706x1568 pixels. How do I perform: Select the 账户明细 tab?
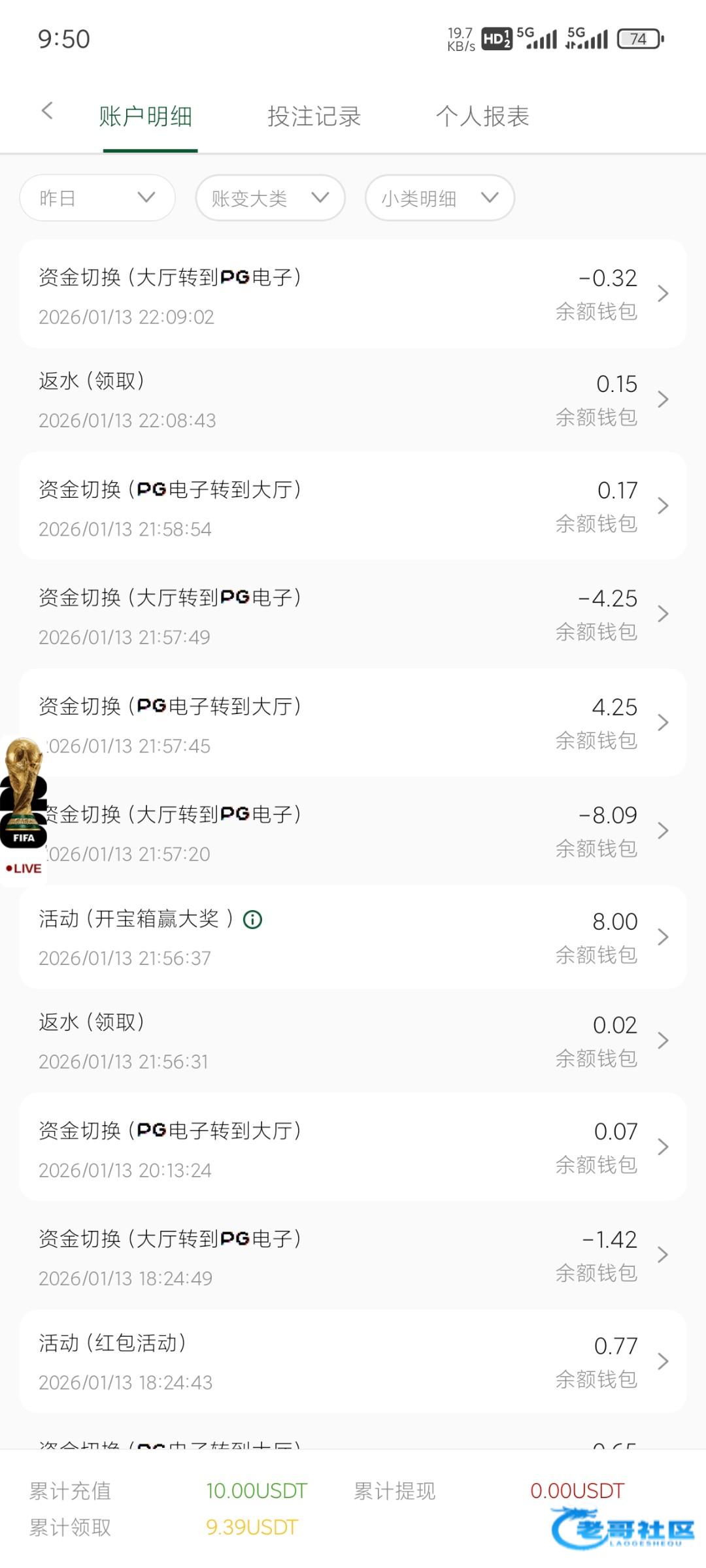[x=146, y=117]
